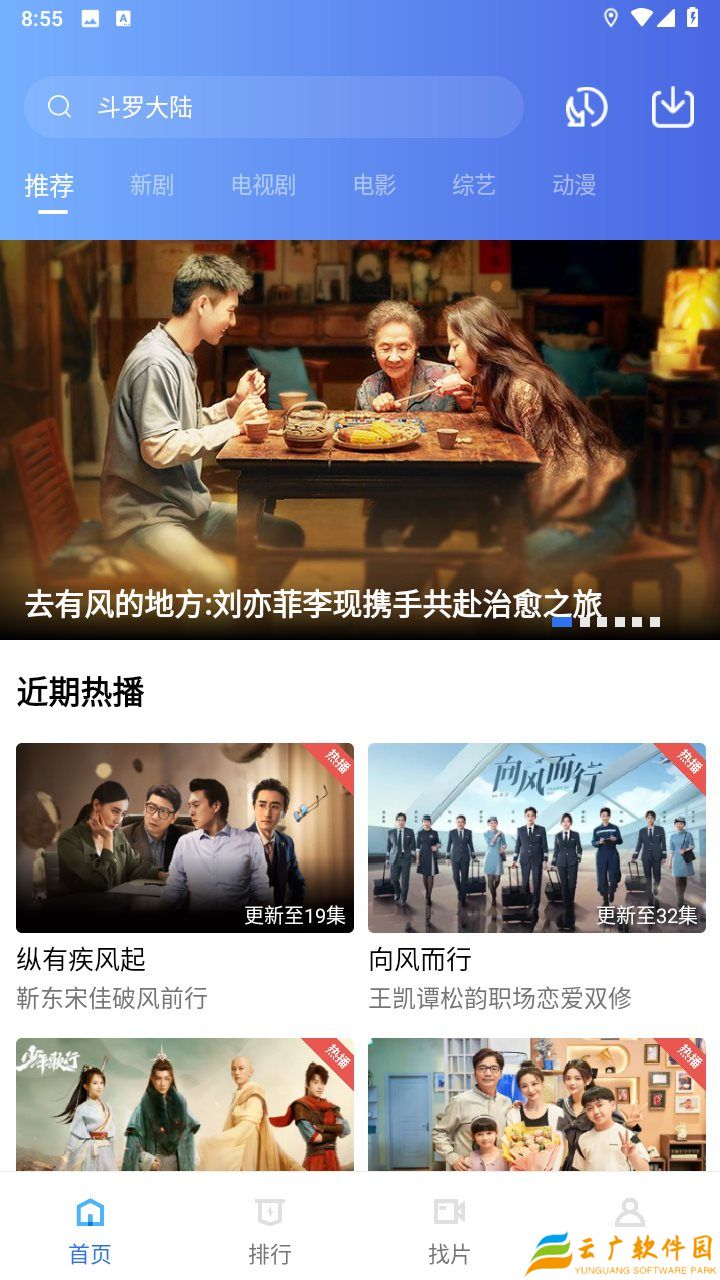
Task: Go to 找片 in bottom navigation
Action: tap(449, 1231)
